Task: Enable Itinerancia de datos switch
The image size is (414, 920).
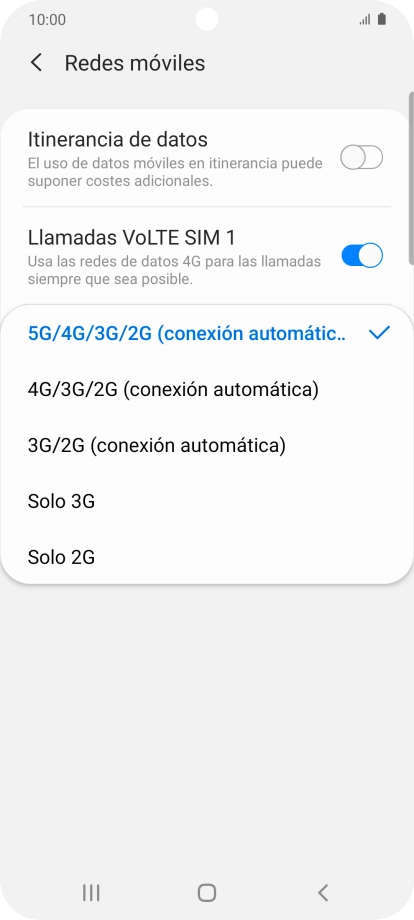Action: (x=361, y=158)
